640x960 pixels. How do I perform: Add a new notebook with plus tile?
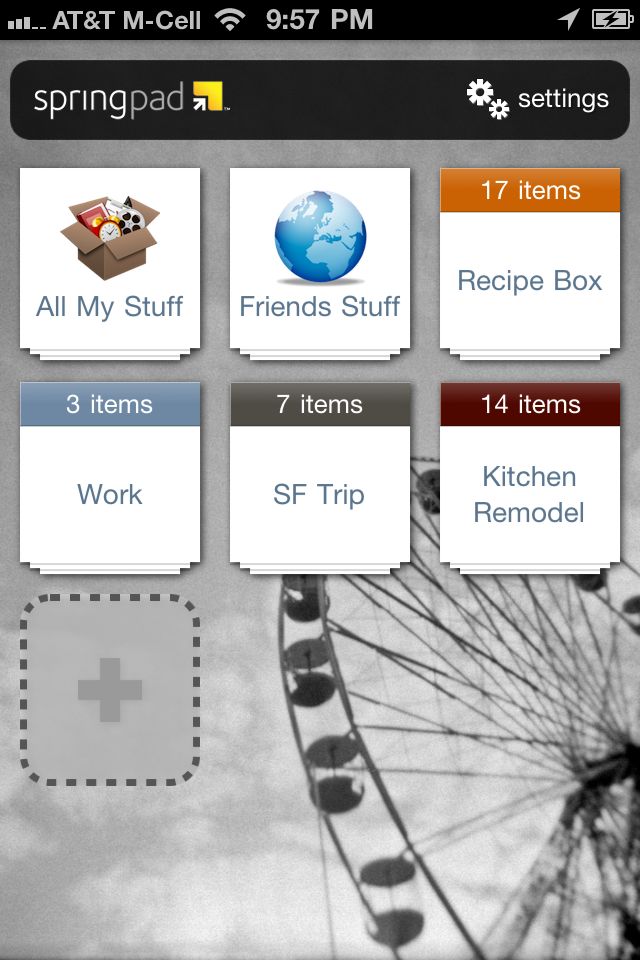point(110,689)
